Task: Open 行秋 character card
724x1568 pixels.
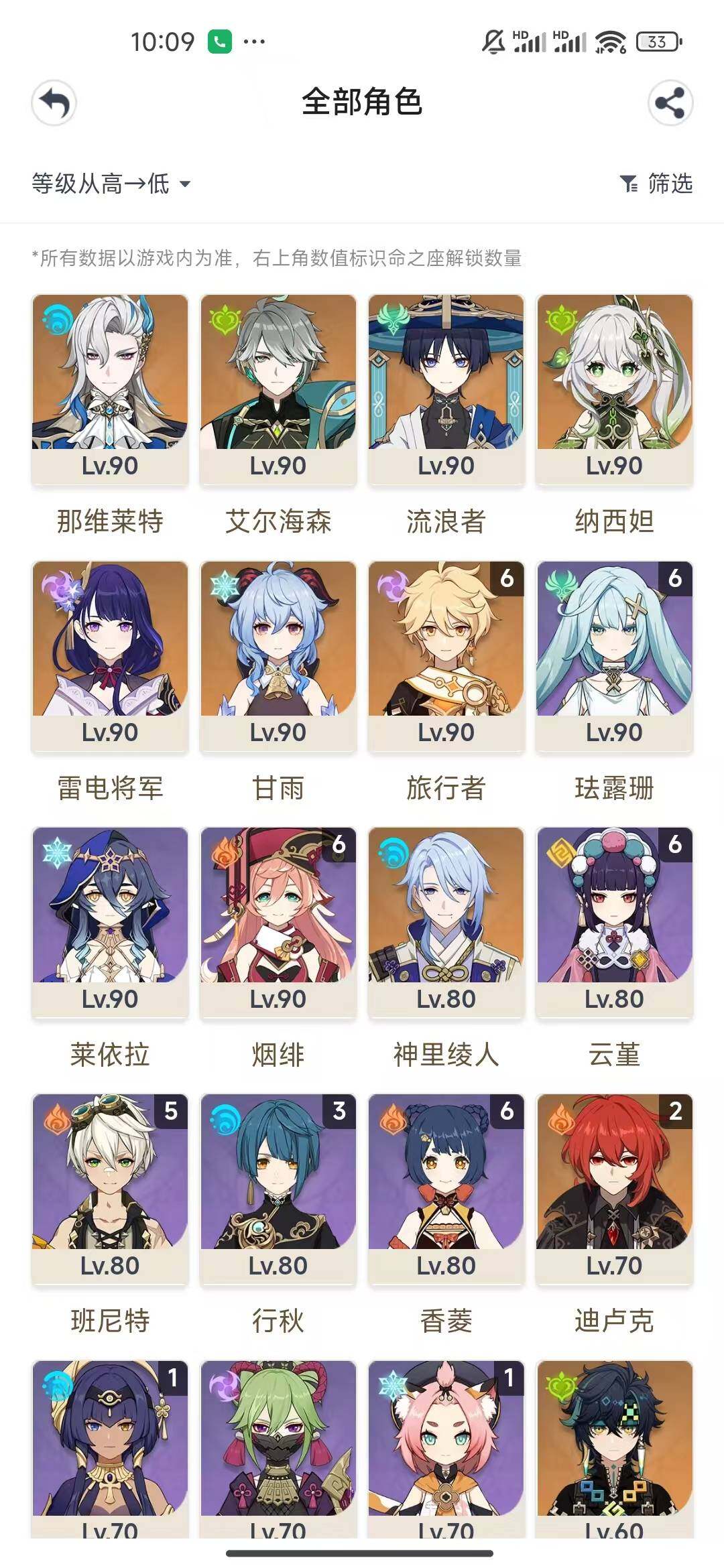Action: pyautogui.click(x=278, y=1189)
